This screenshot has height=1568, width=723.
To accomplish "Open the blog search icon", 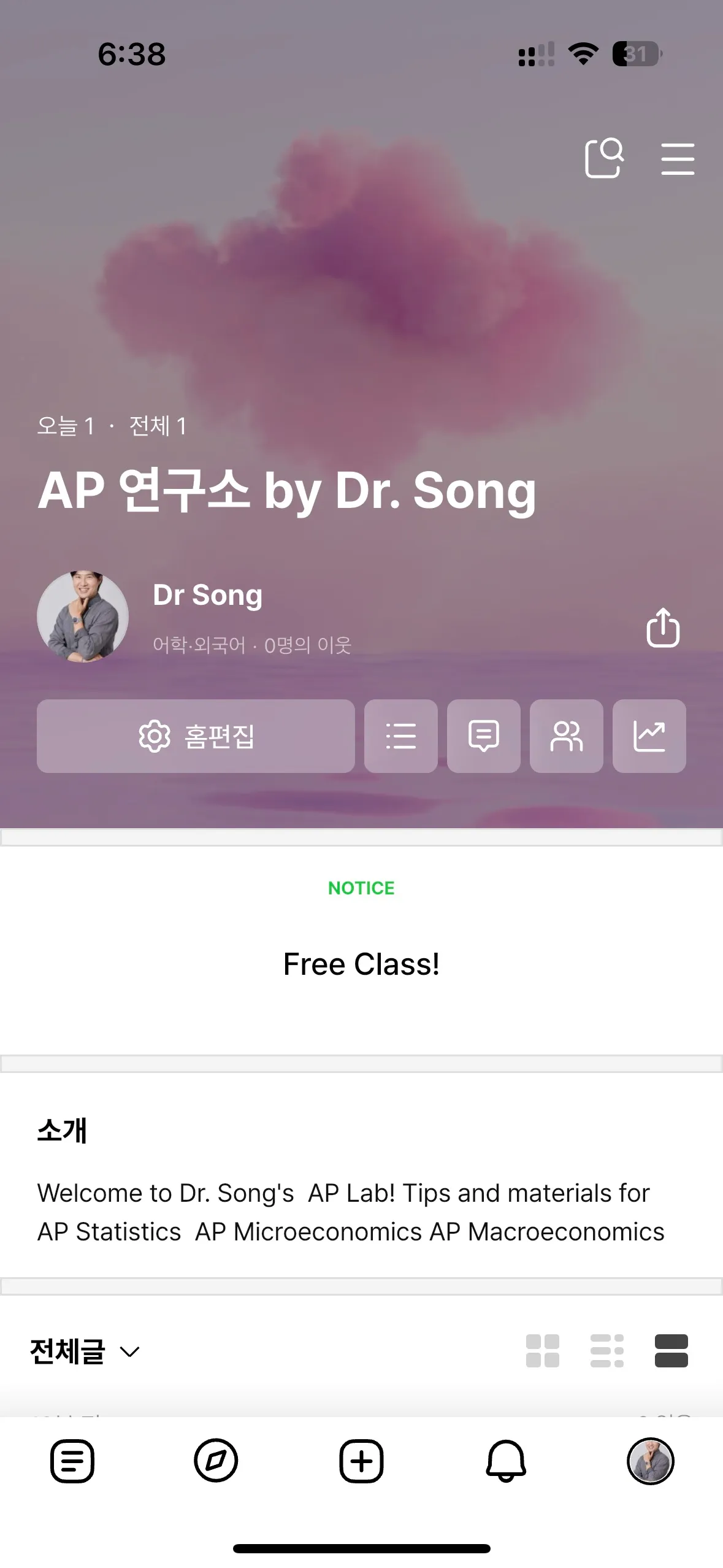I will (x=605, y=159).
